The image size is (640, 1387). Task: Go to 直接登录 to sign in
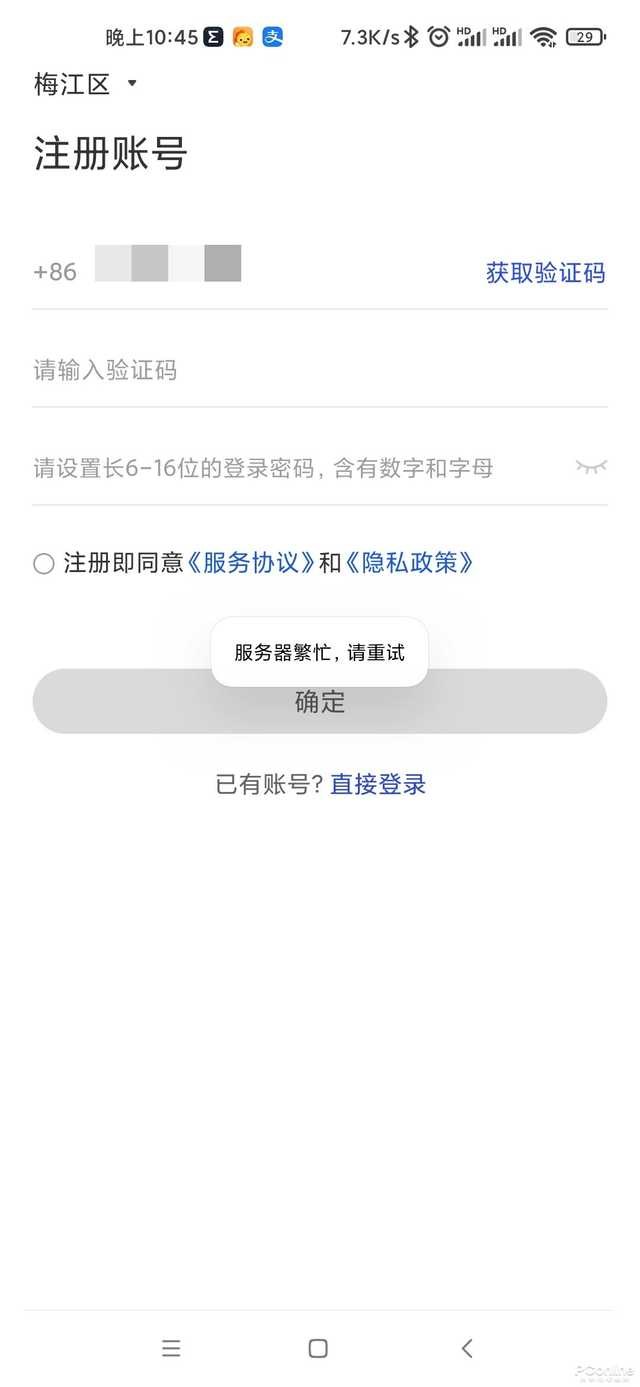[x=378, y=785]
